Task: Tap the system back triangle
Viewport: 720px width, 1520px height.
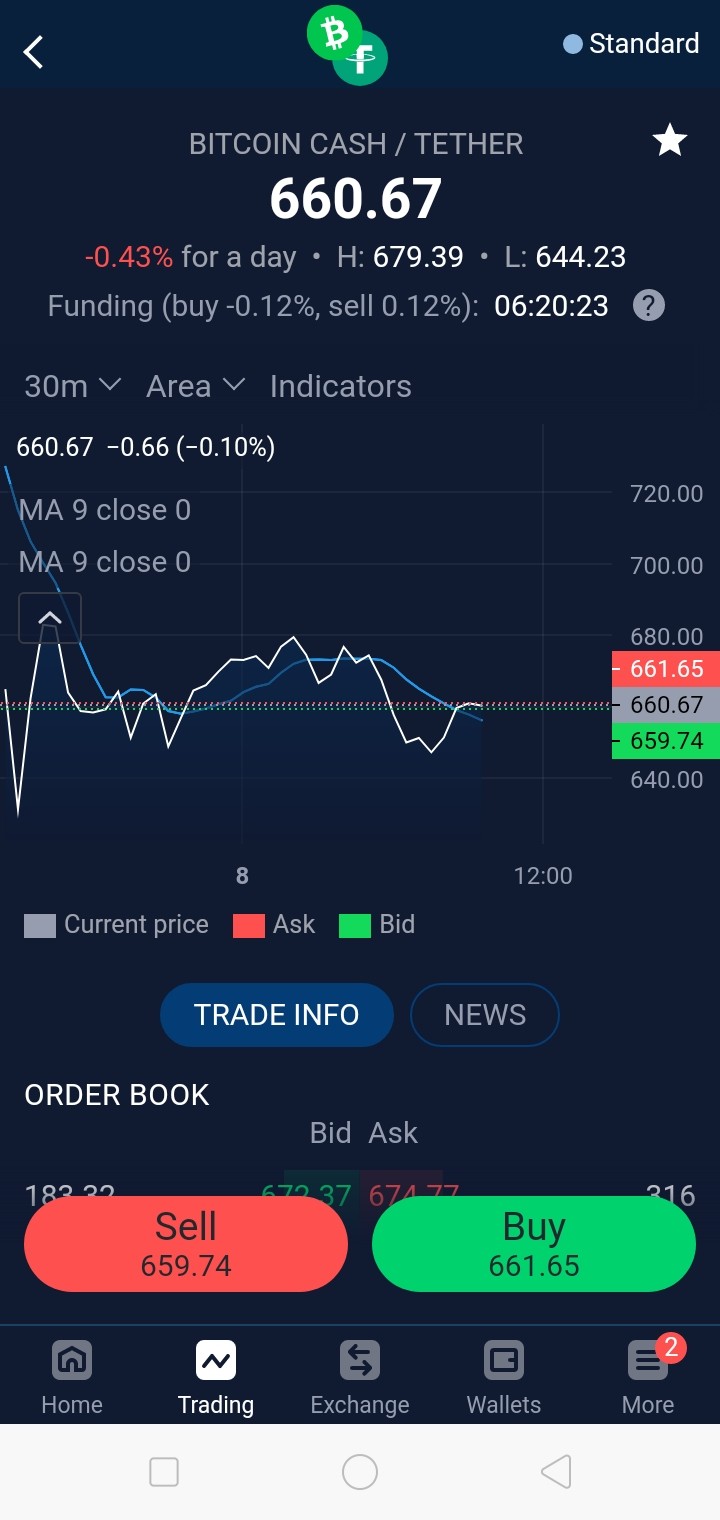Action: 556,1472
